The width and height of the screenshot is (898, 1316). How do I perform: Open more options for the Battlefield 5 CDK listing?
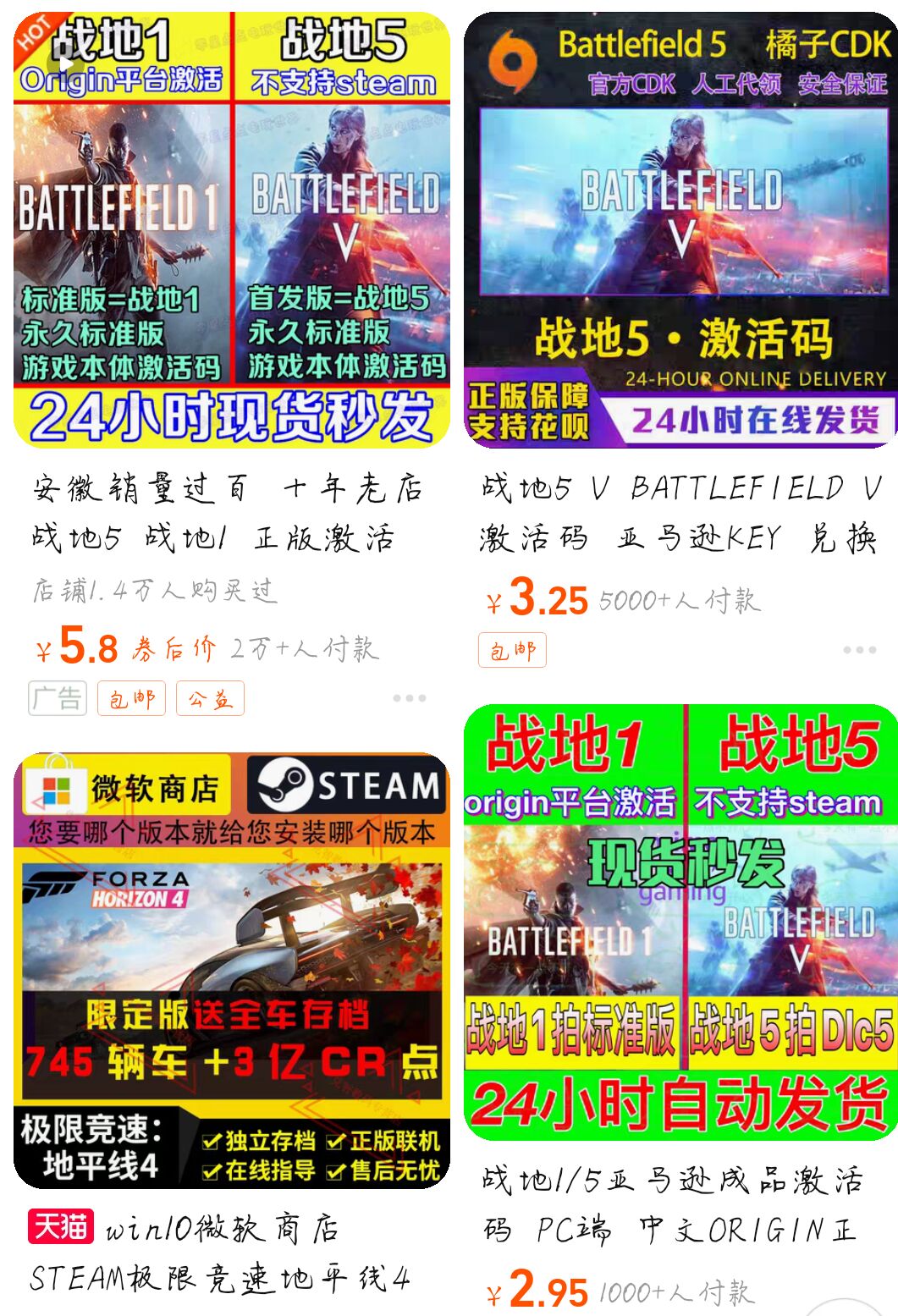(x=861, y=651)
